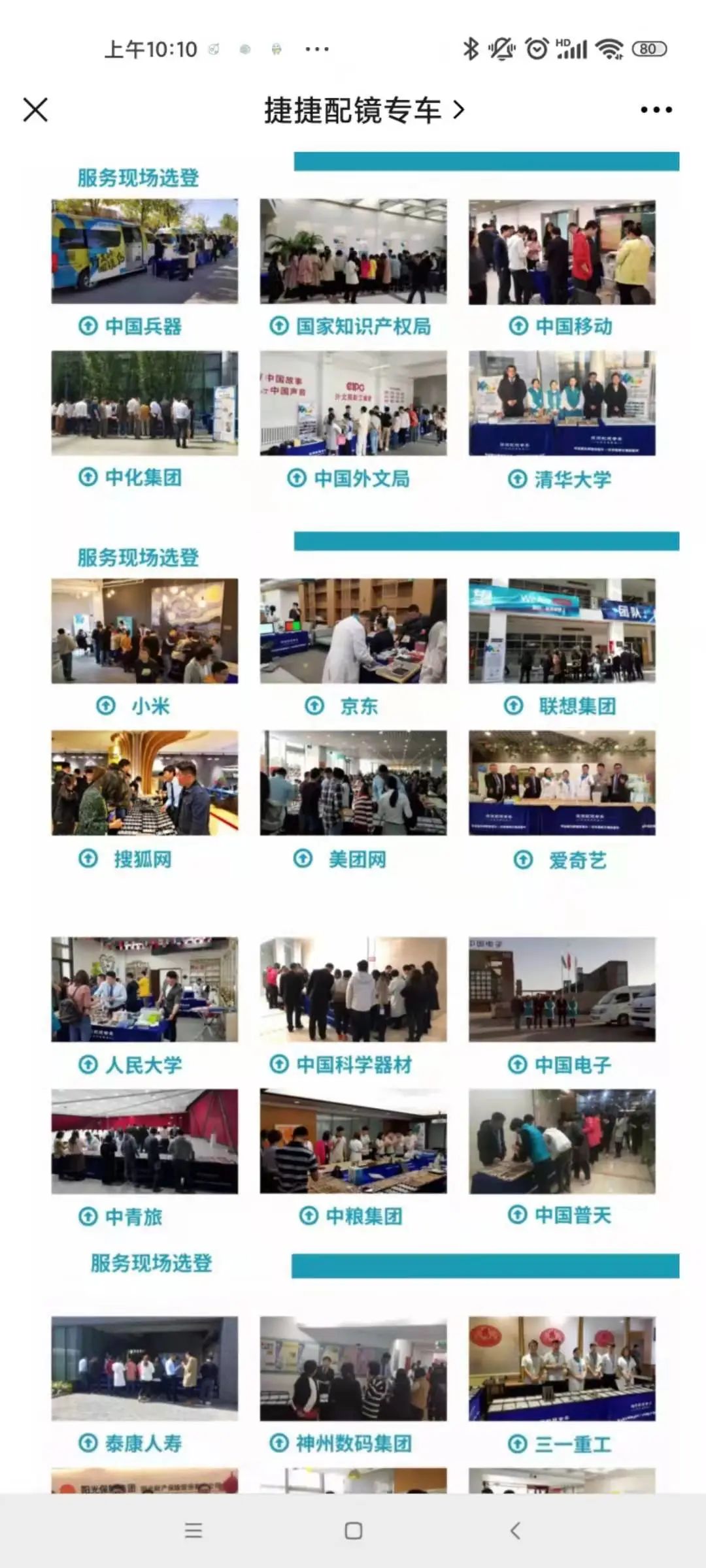Open the three-dot overflow menu
Image resolution: width=706 pixels, height=1568 pixels.
[656, 110]
